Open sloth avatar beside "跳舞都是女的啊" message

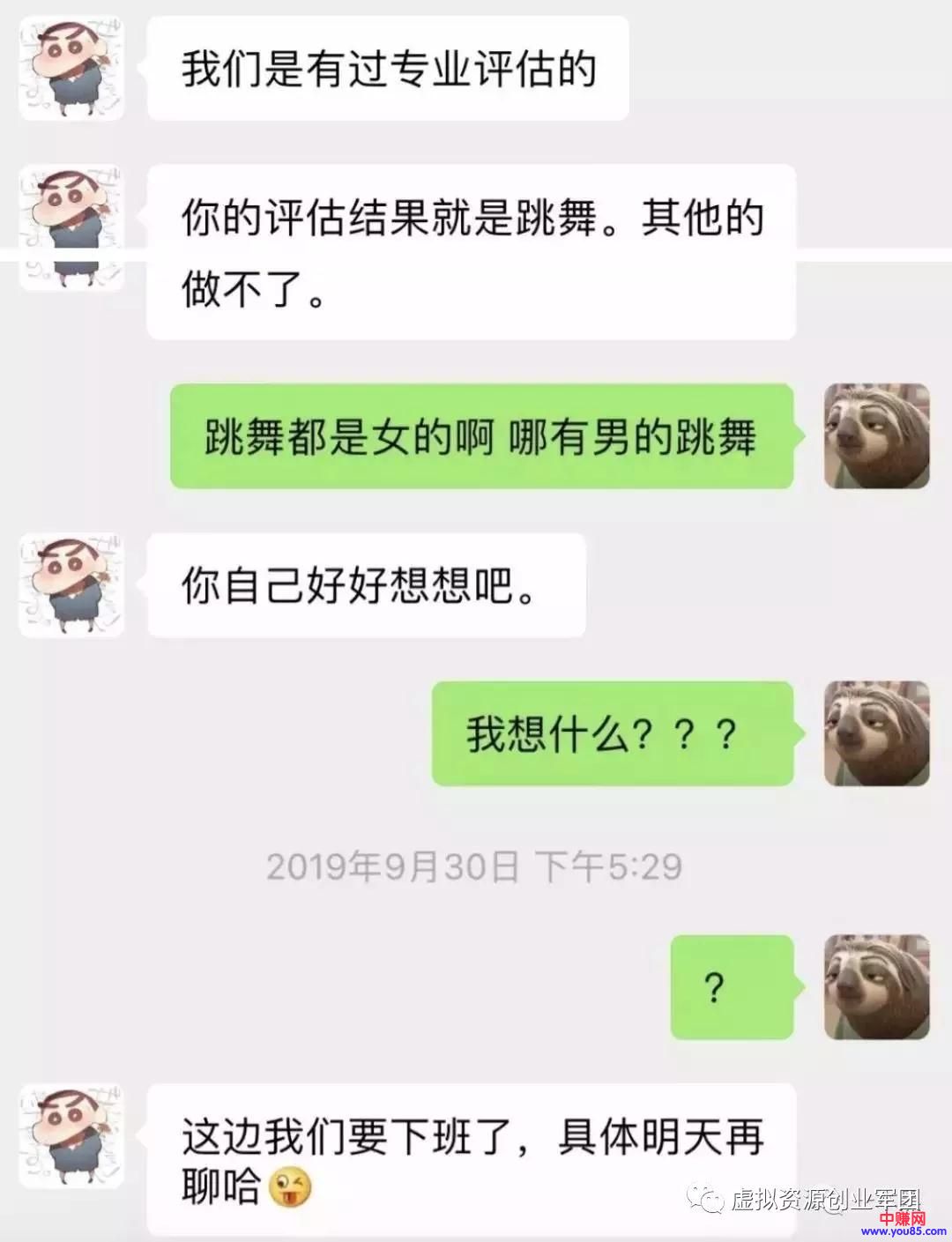click(876, 436)
